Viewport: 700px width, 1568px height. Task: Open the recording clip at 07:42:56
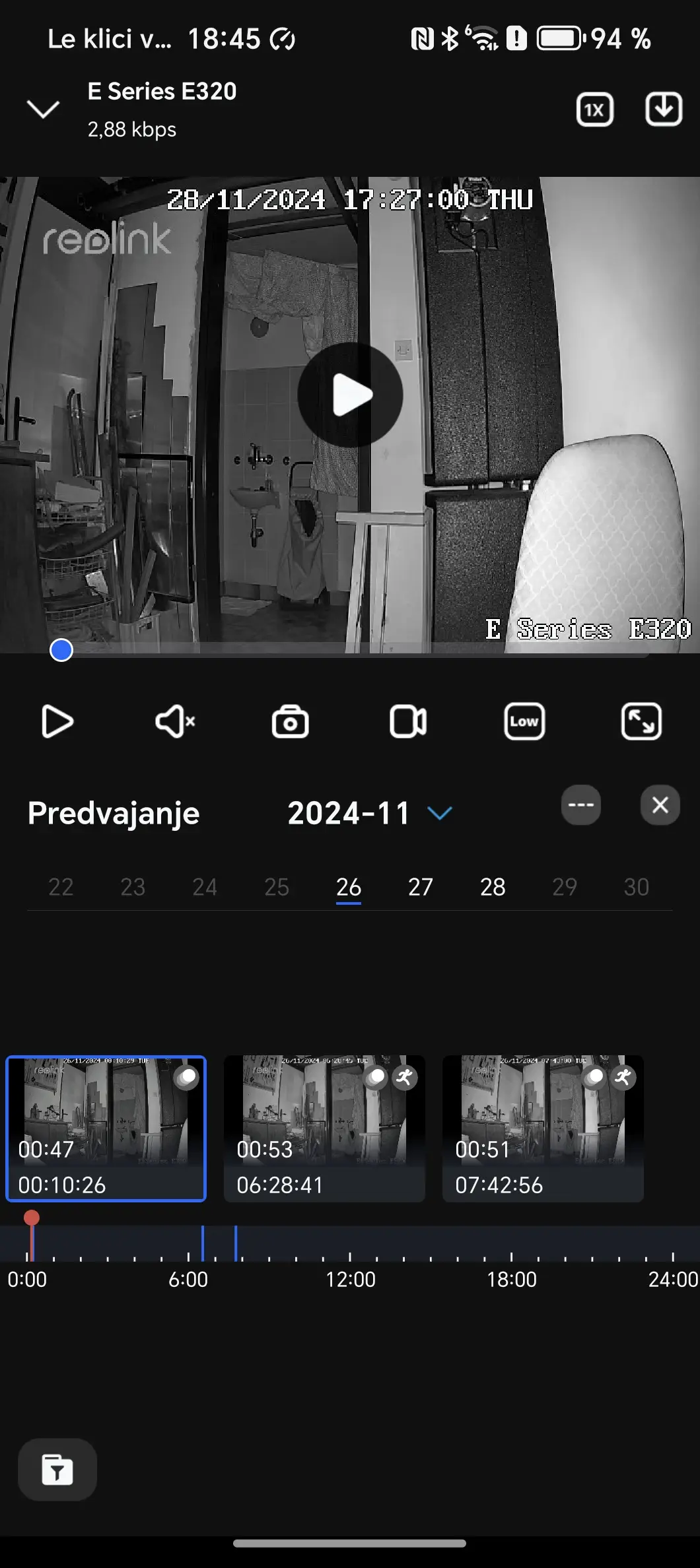pyautogui.click(x=543, y=1128)
